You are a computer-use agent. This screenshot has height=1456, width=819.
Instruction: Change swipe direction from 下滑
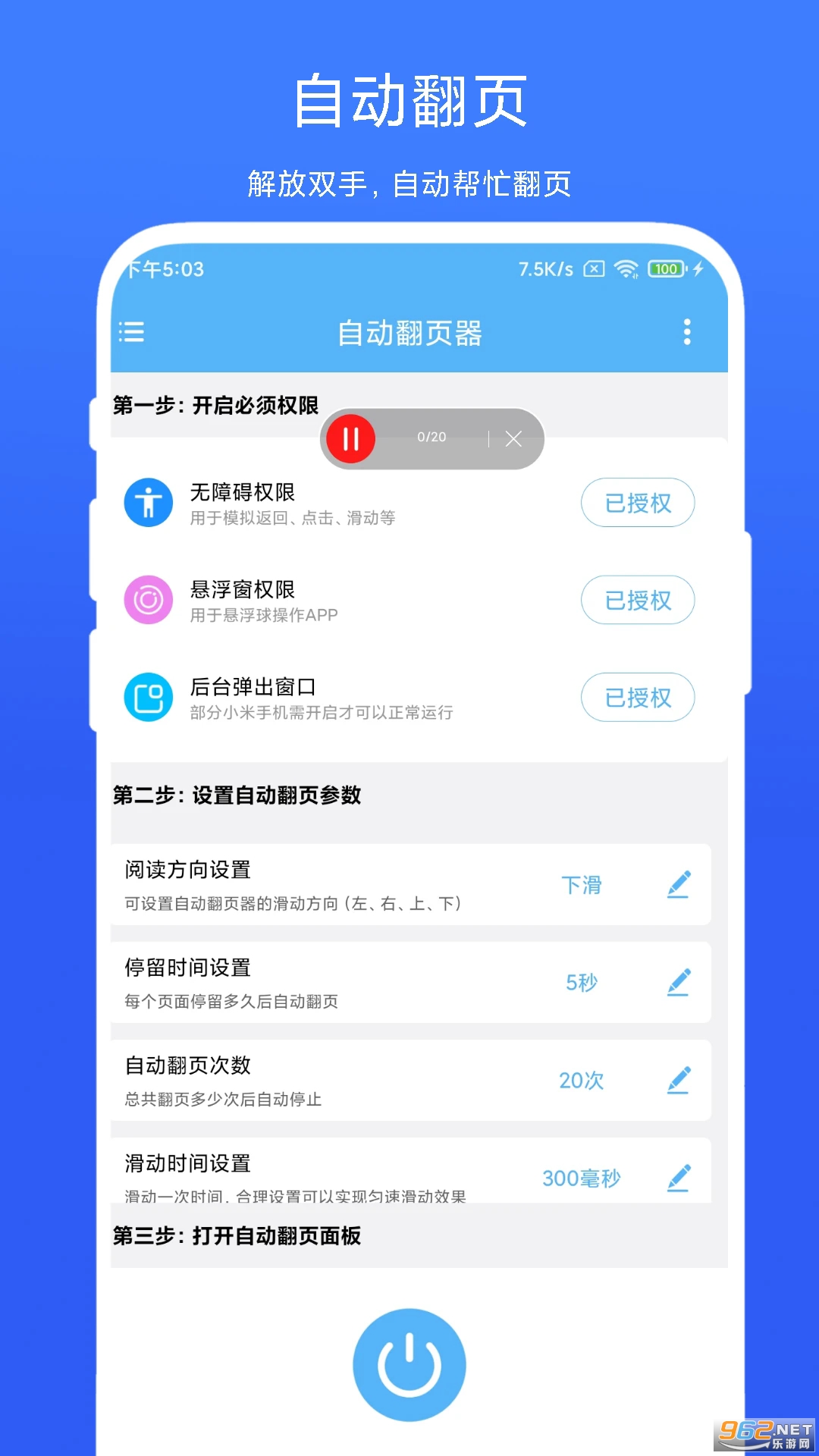coord(581,884)
